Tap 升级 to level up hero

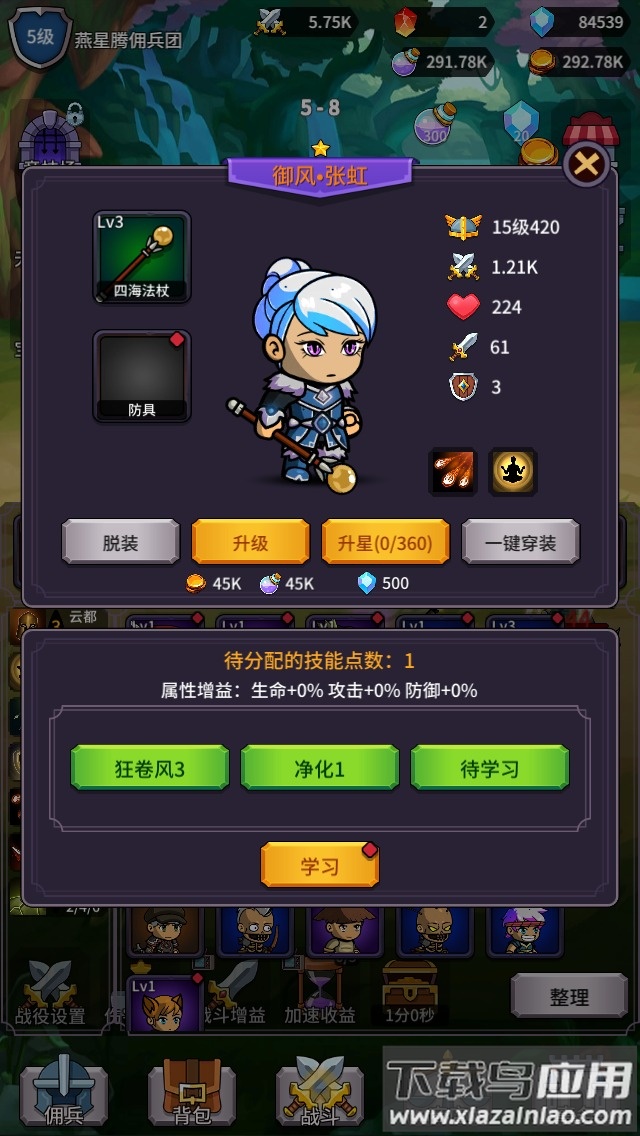coord(250,542)
